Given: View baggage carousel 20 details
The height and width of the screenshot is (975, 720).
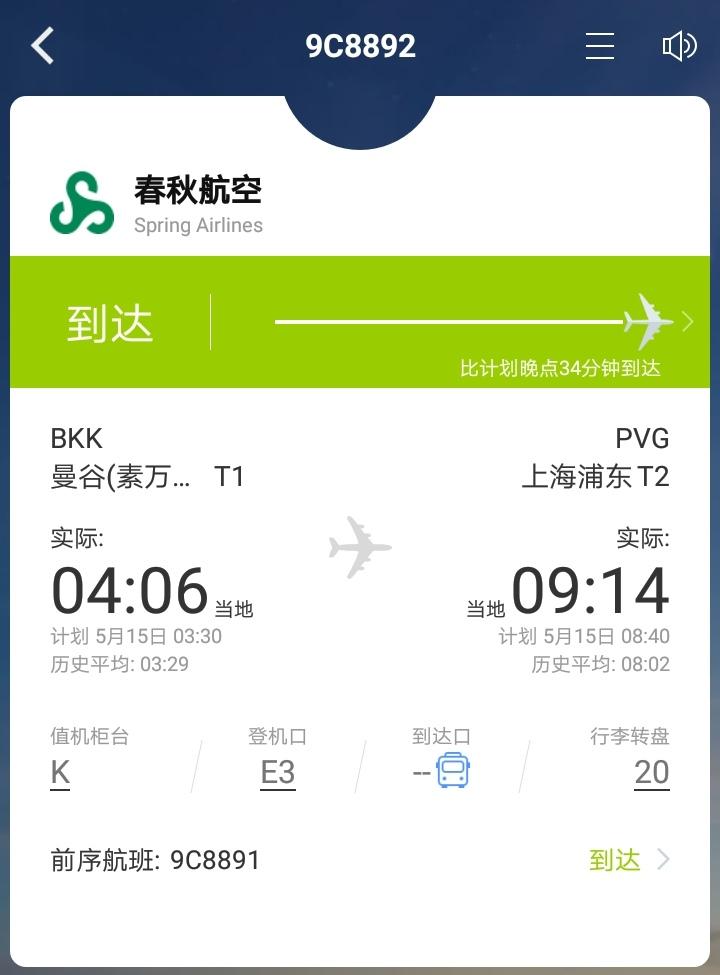Looking at the screenshot, I should 651,773.
